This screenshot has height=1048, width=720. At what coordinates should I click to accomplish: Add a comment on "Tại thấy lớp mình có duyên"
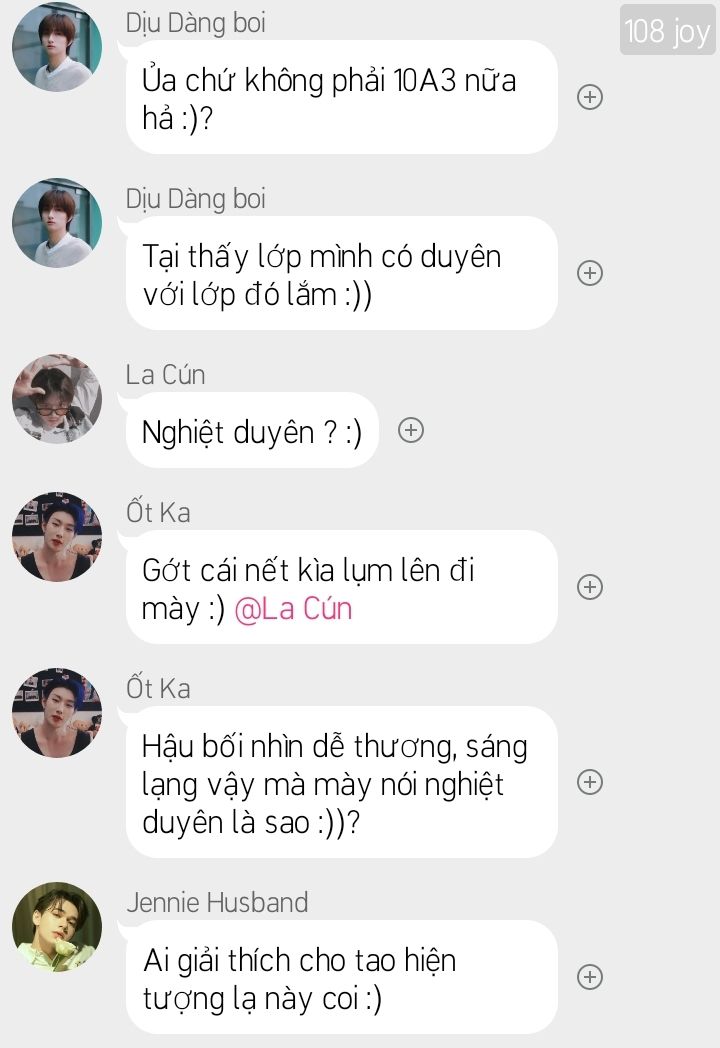pos(590,273)
